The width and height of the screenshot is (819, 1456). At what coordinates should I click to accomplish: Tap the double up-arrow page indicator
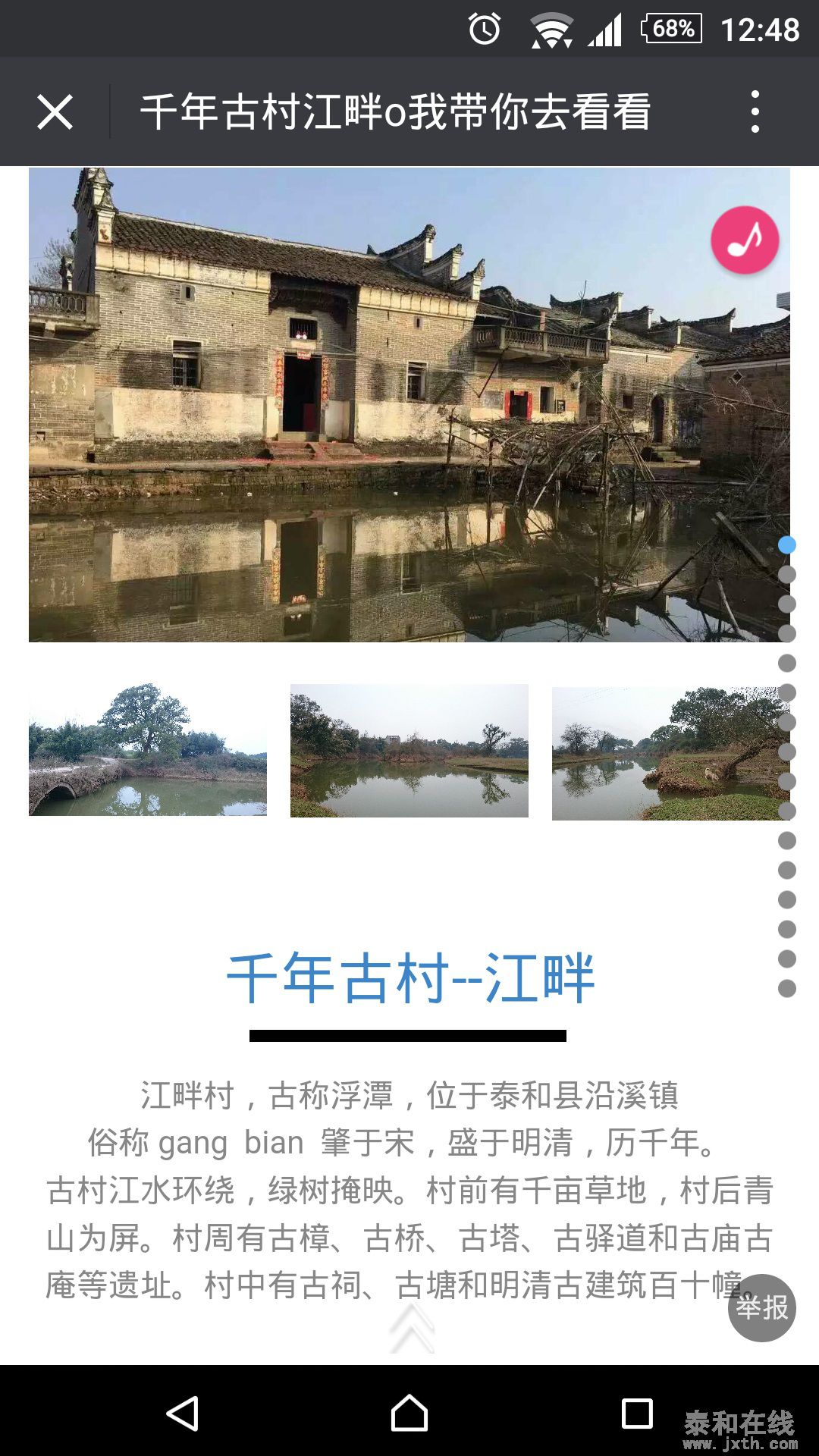point(412,1329)
